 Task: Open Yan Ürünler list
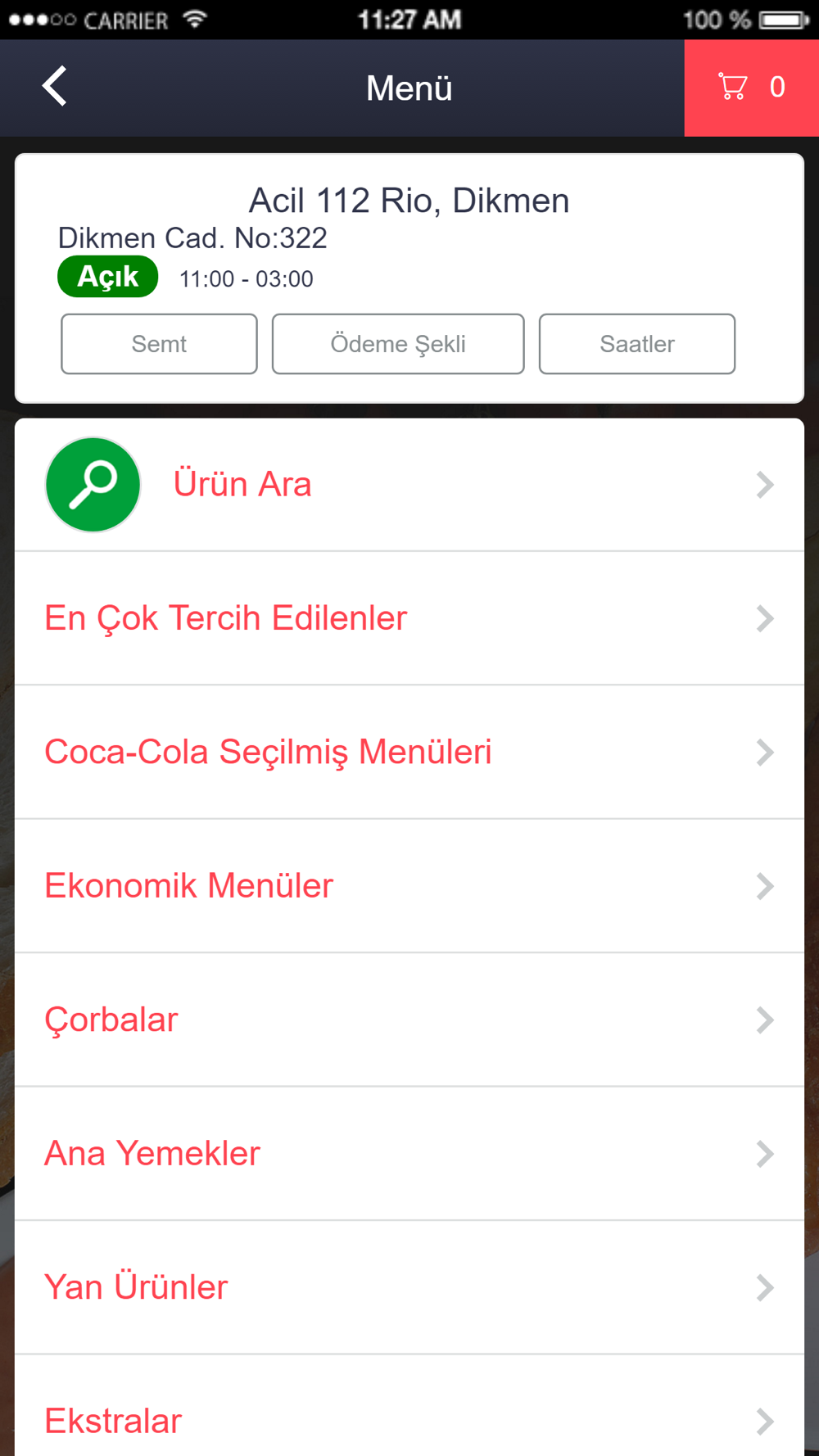tap(409, 1287)
